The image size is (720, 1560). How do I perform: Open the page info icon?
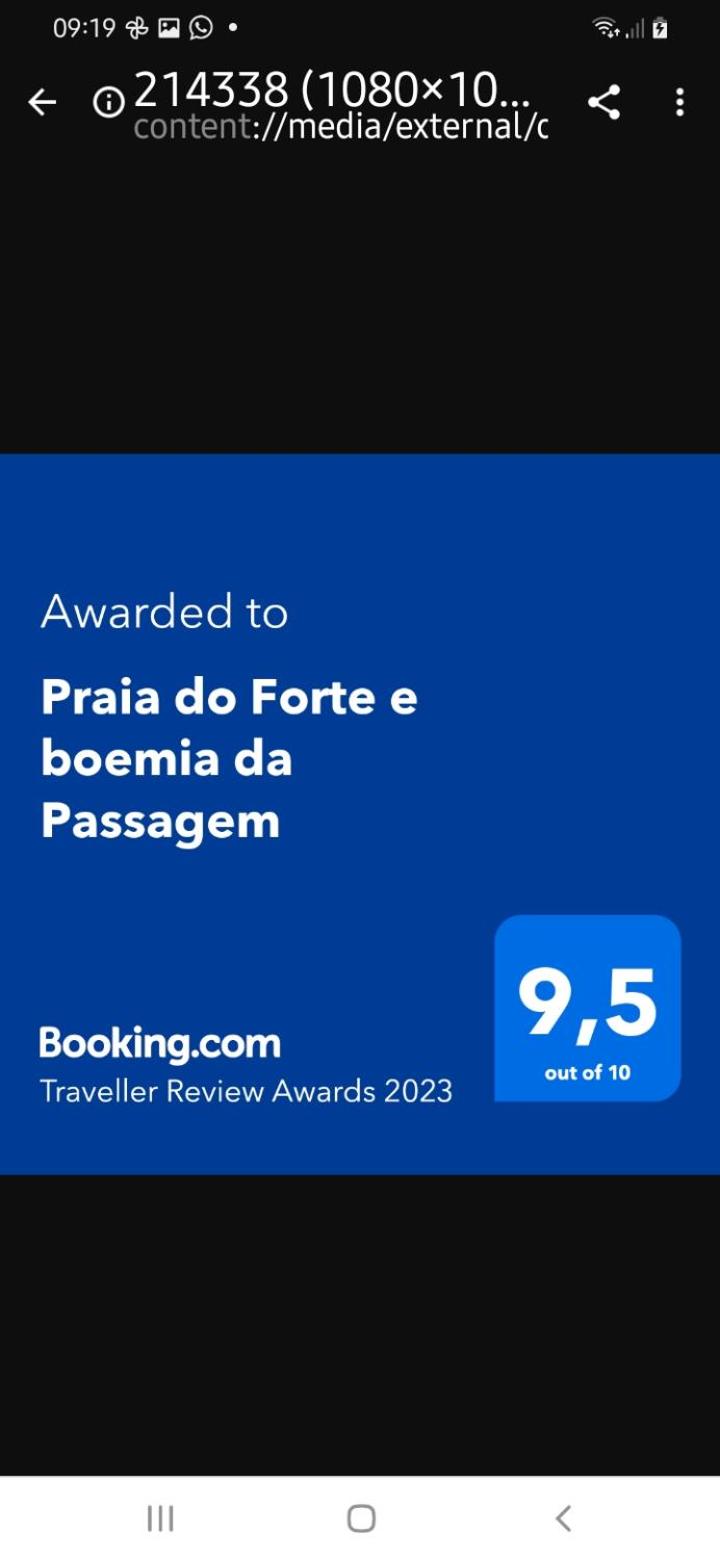pyautogui.click(x=108, y=102)
